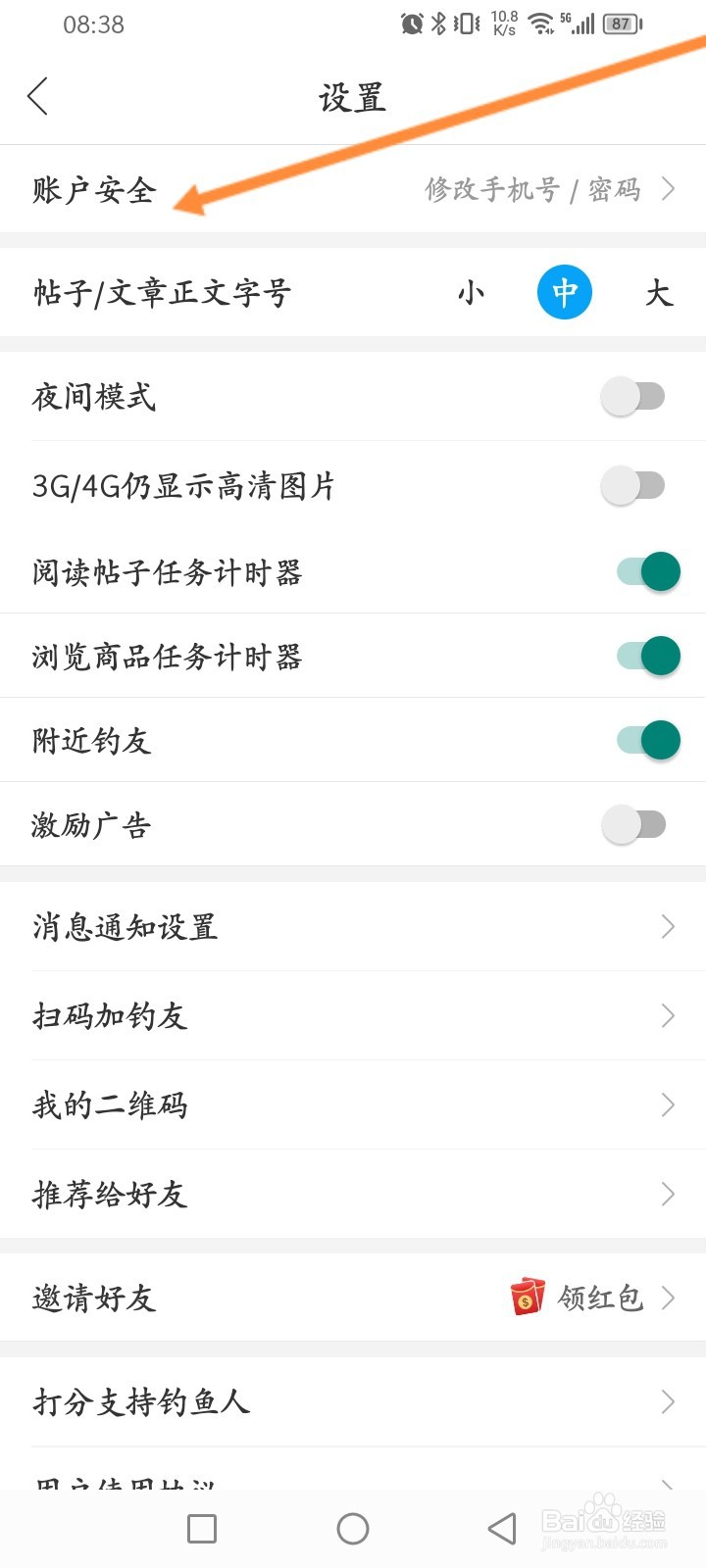The image size is (706, 1568).
Task: Open 推荐给好友
Action: coord(353,1194)
